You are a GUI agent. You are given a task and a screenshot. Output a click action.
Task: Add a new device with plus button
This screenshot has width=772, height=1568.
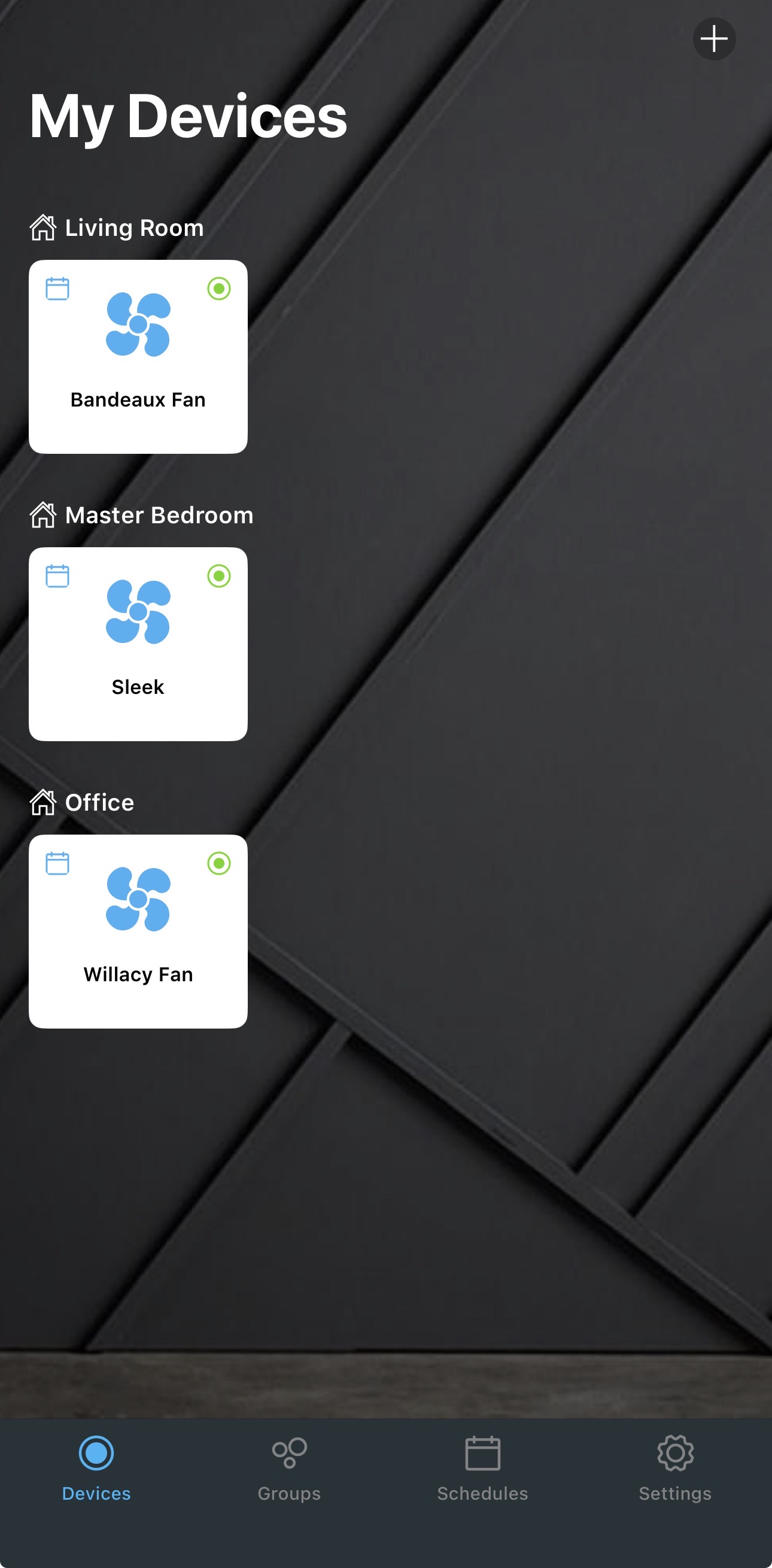pos(713,40)
